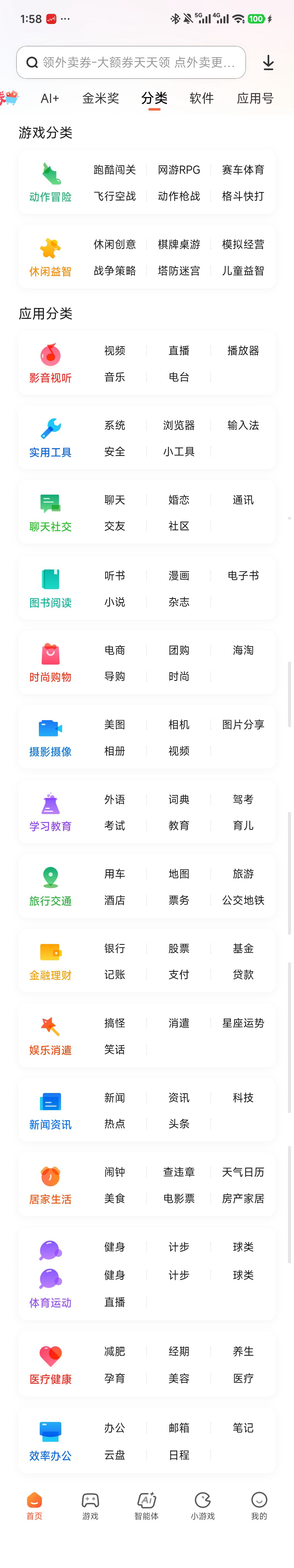Open the 聊天社交 category
The image size is (294, 1568).
(51, 513)
